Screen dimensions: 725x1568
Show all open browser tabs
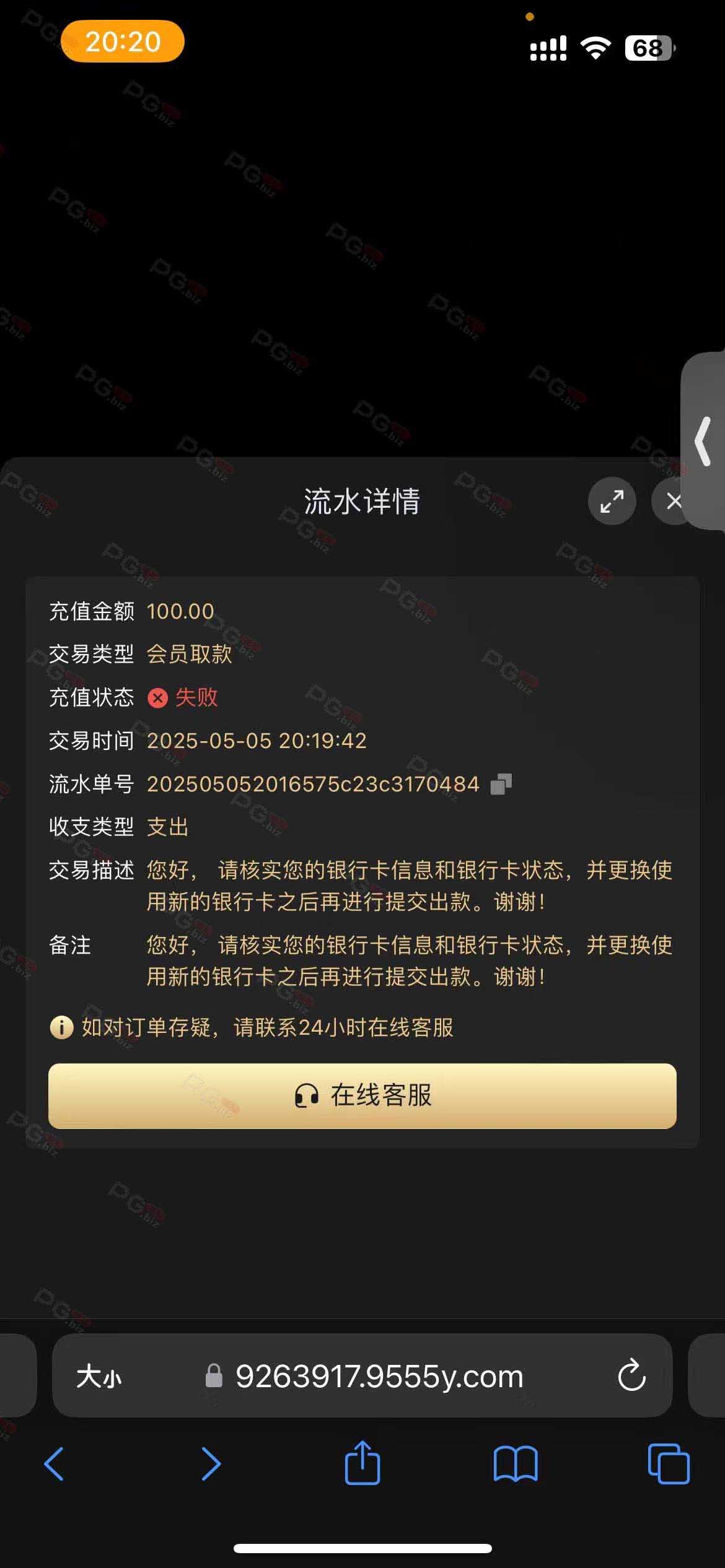click(x=669, y=1464)
